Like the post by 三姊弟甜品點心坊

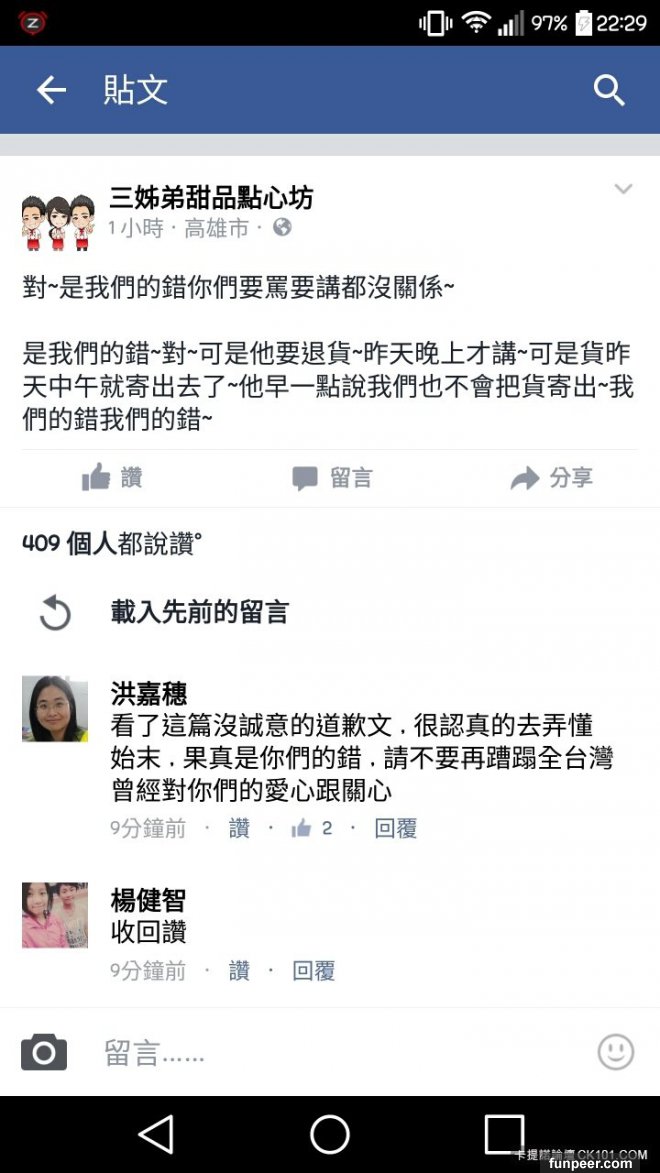[112, 479]
